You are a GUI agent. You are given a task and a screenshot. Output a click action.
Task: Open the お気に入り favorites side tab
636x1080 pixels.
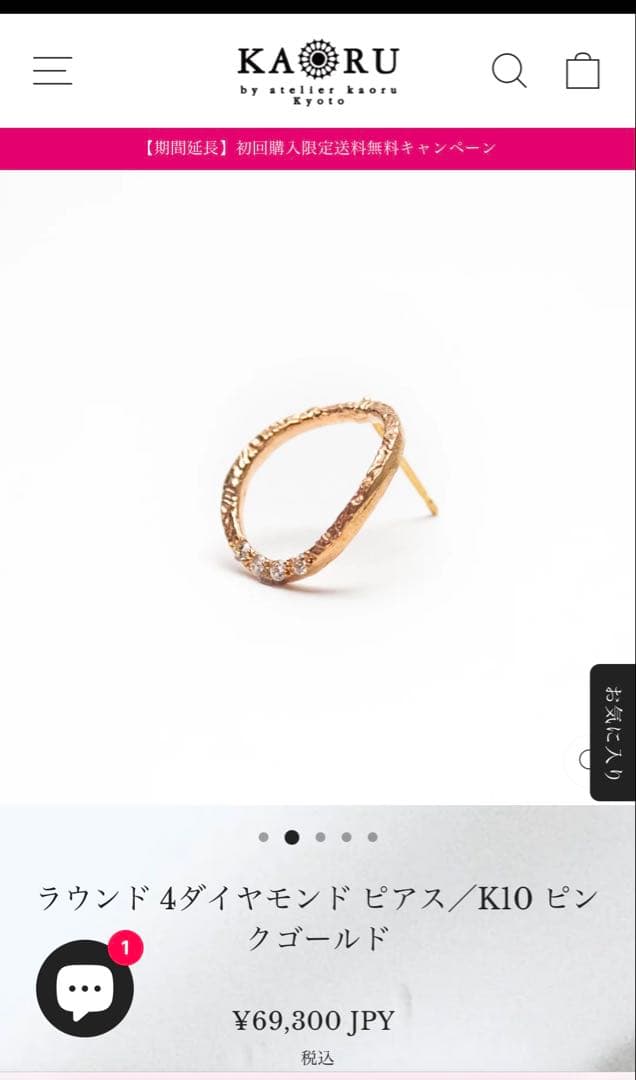pyautogui.click(x=613, y=732)
